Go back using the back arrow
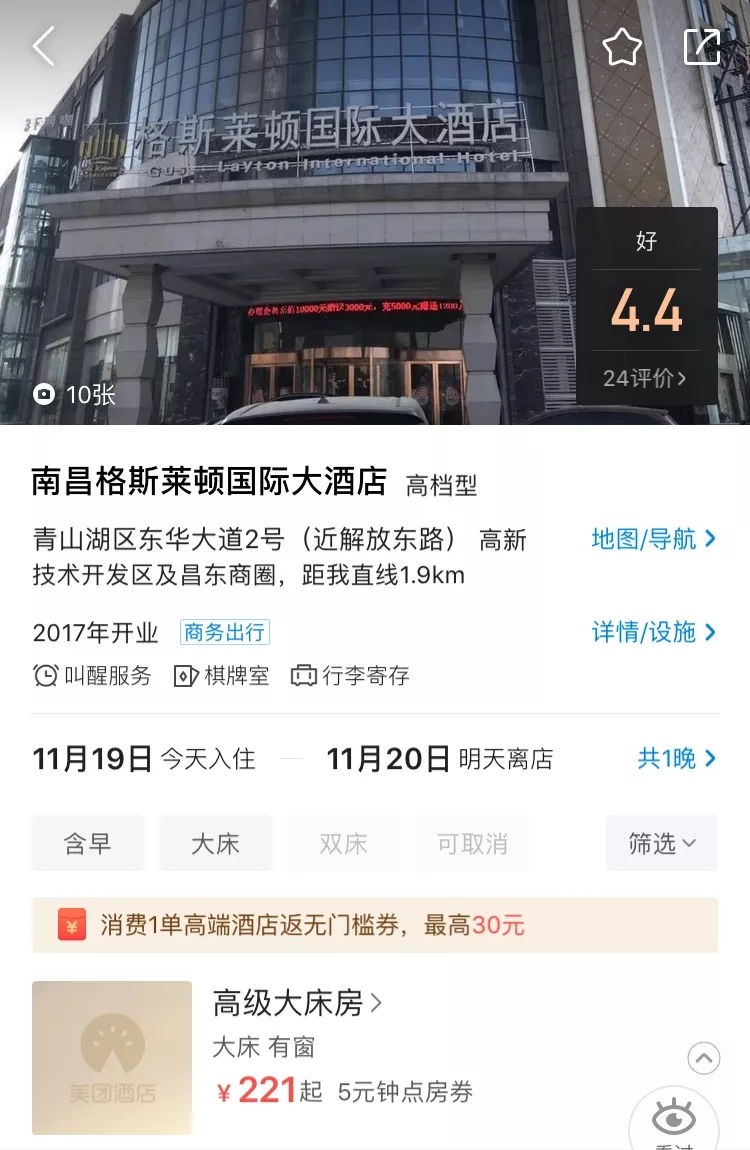 point(44,47)
